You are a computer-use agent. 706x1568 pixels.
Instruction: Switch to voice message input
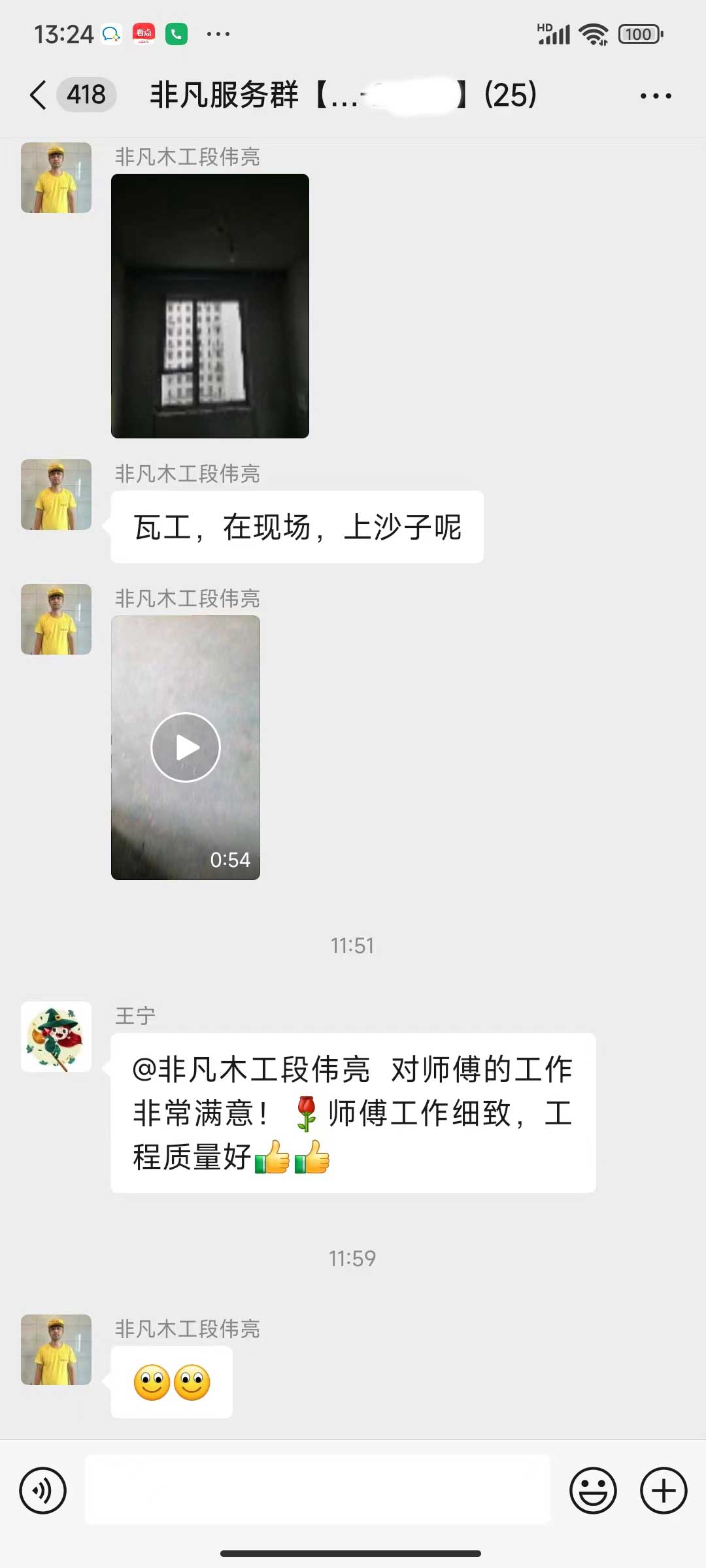coord(43,1490)
